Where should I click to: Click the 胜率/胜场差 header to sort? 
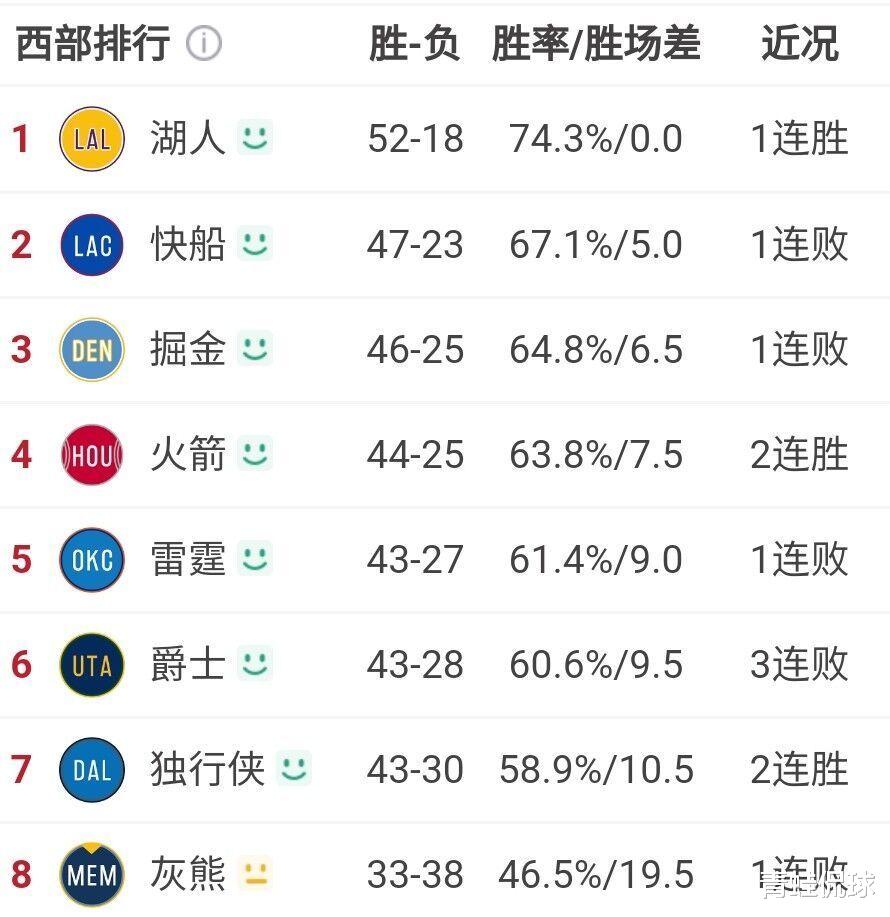pos(594,43)
